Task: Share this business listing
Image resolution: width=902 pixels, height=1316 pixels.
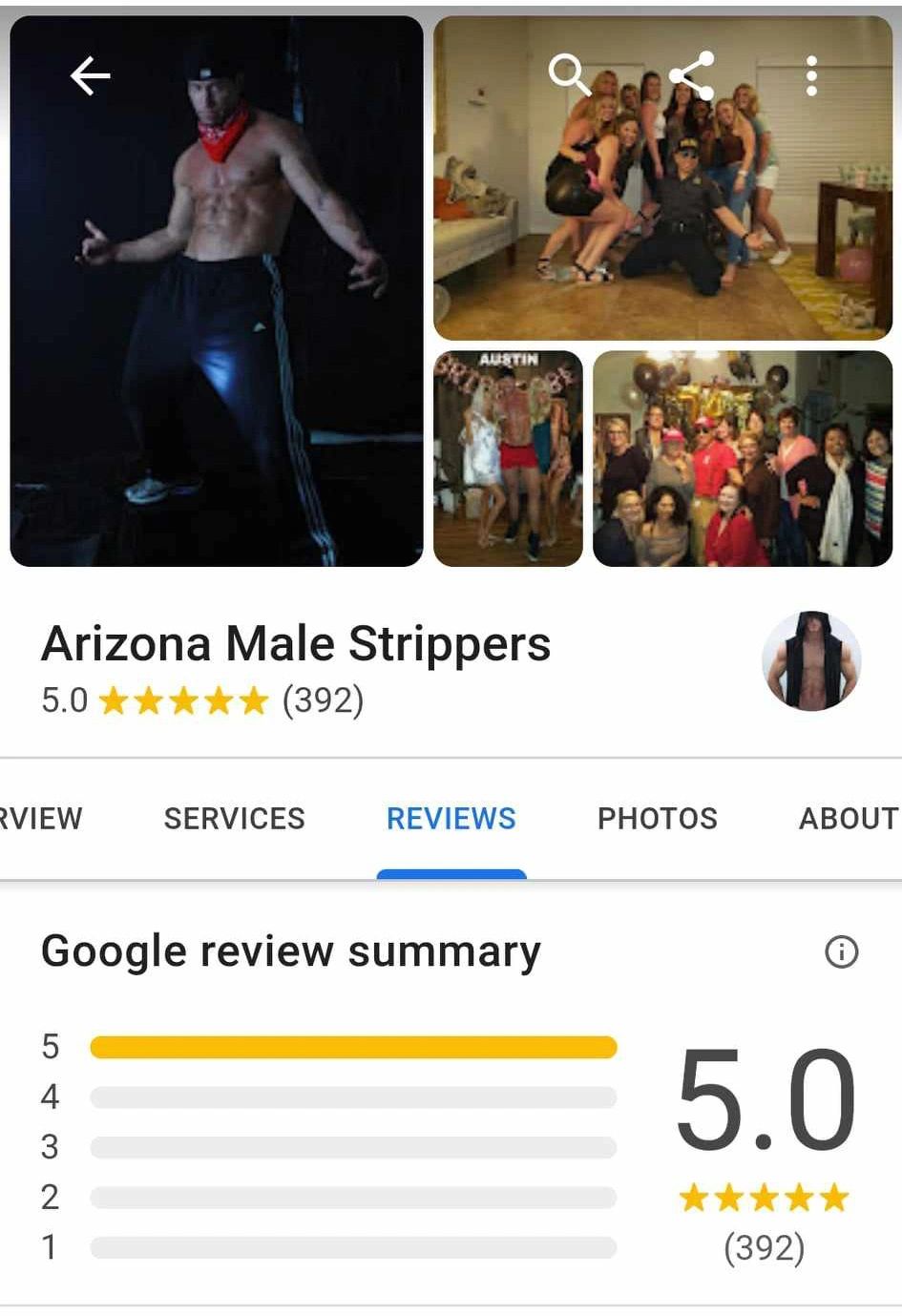Action: [x=691, y=75]
